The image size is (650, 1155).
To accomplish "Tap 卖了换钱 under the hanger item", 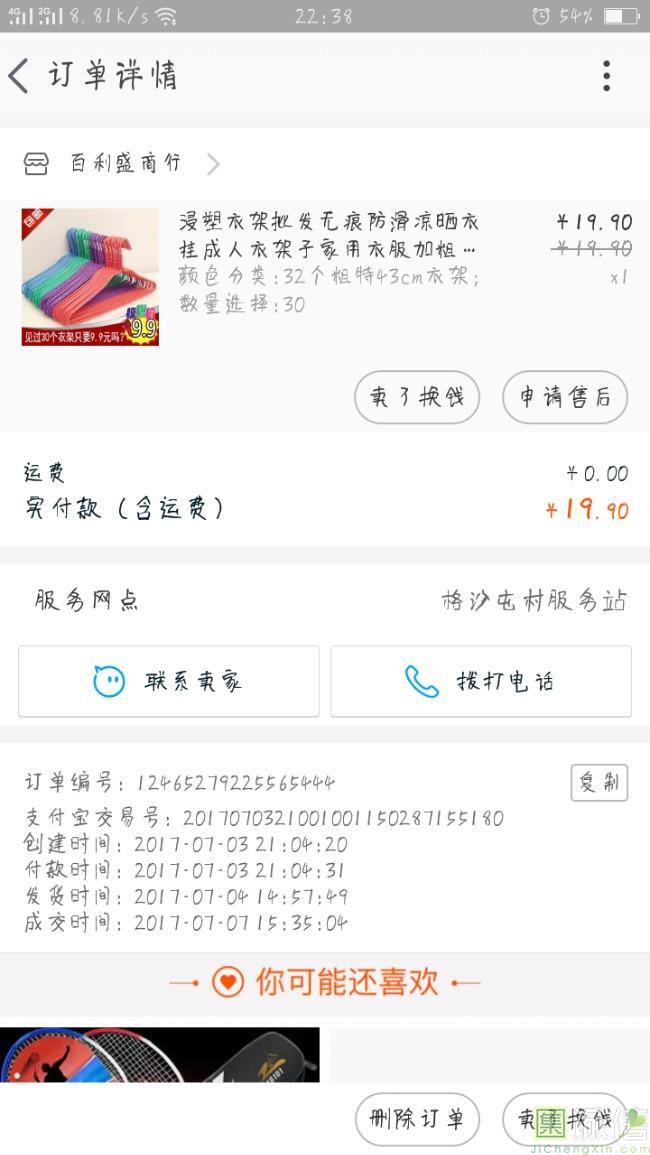I will coord(417,397).
